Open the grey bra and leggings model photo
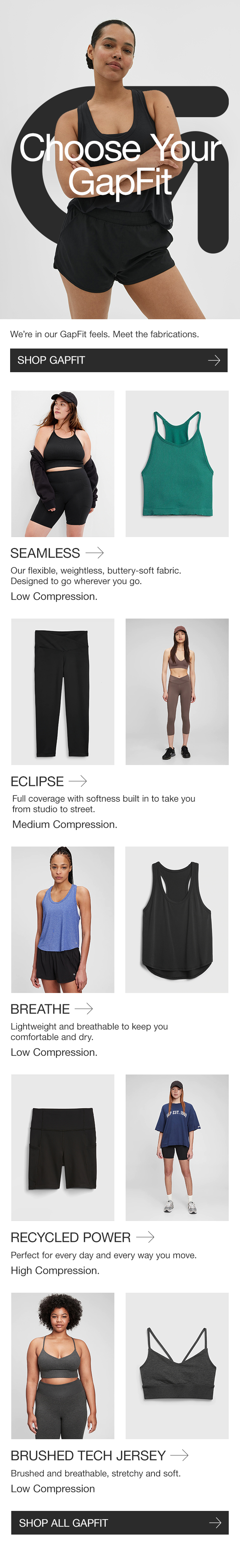 [x=63, y=1365]
